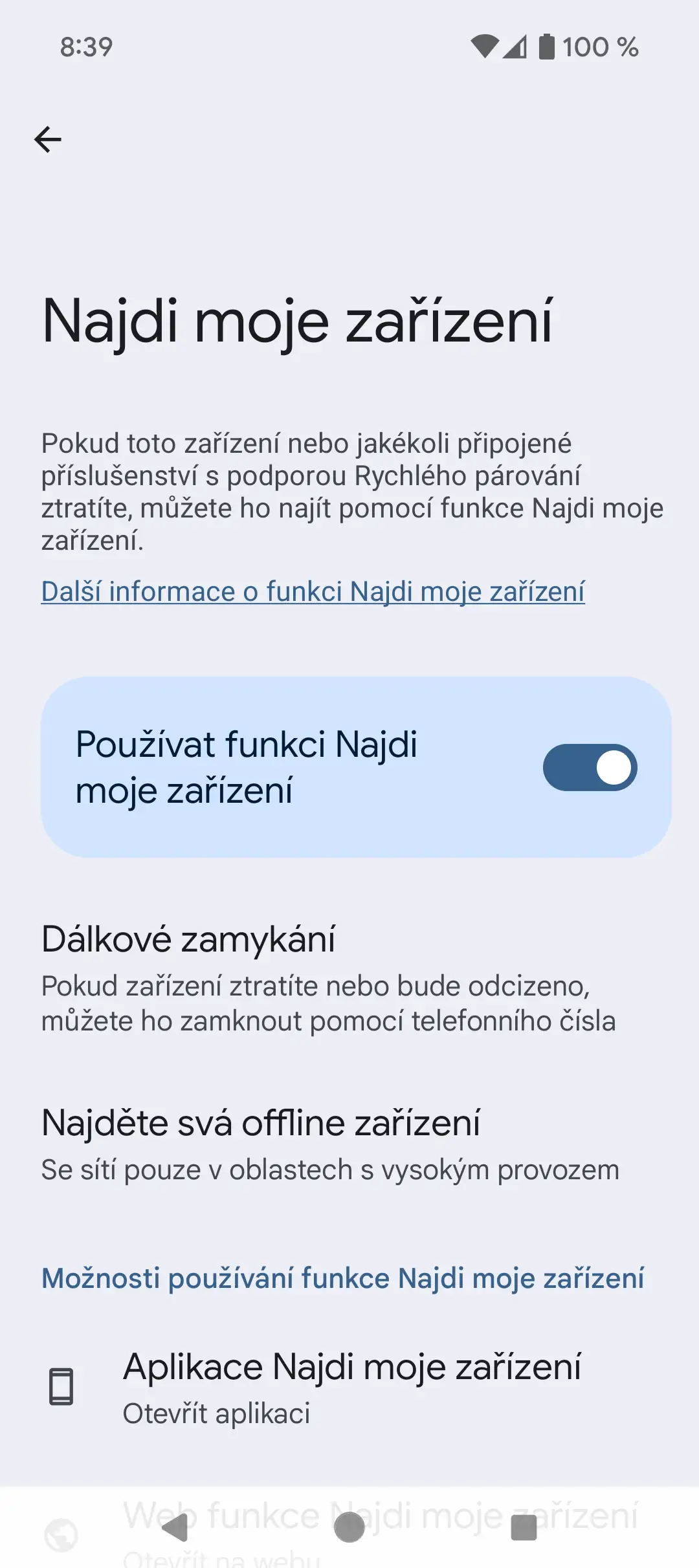Open the Dálkové zamykání setting
The height and width of the screenshot is (1568, 699).
click(328, 978)
